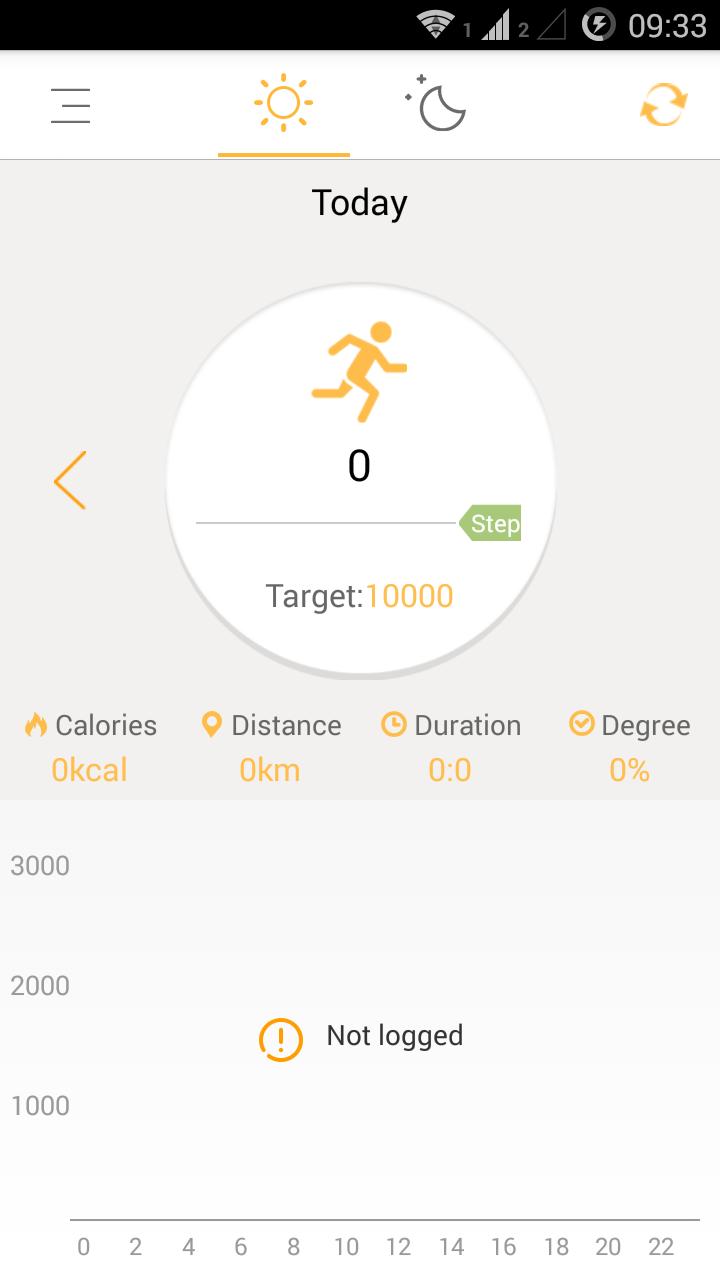Sync data with the refresh icon
Screen dimensions: 720x1280
[x=663, y=105]
